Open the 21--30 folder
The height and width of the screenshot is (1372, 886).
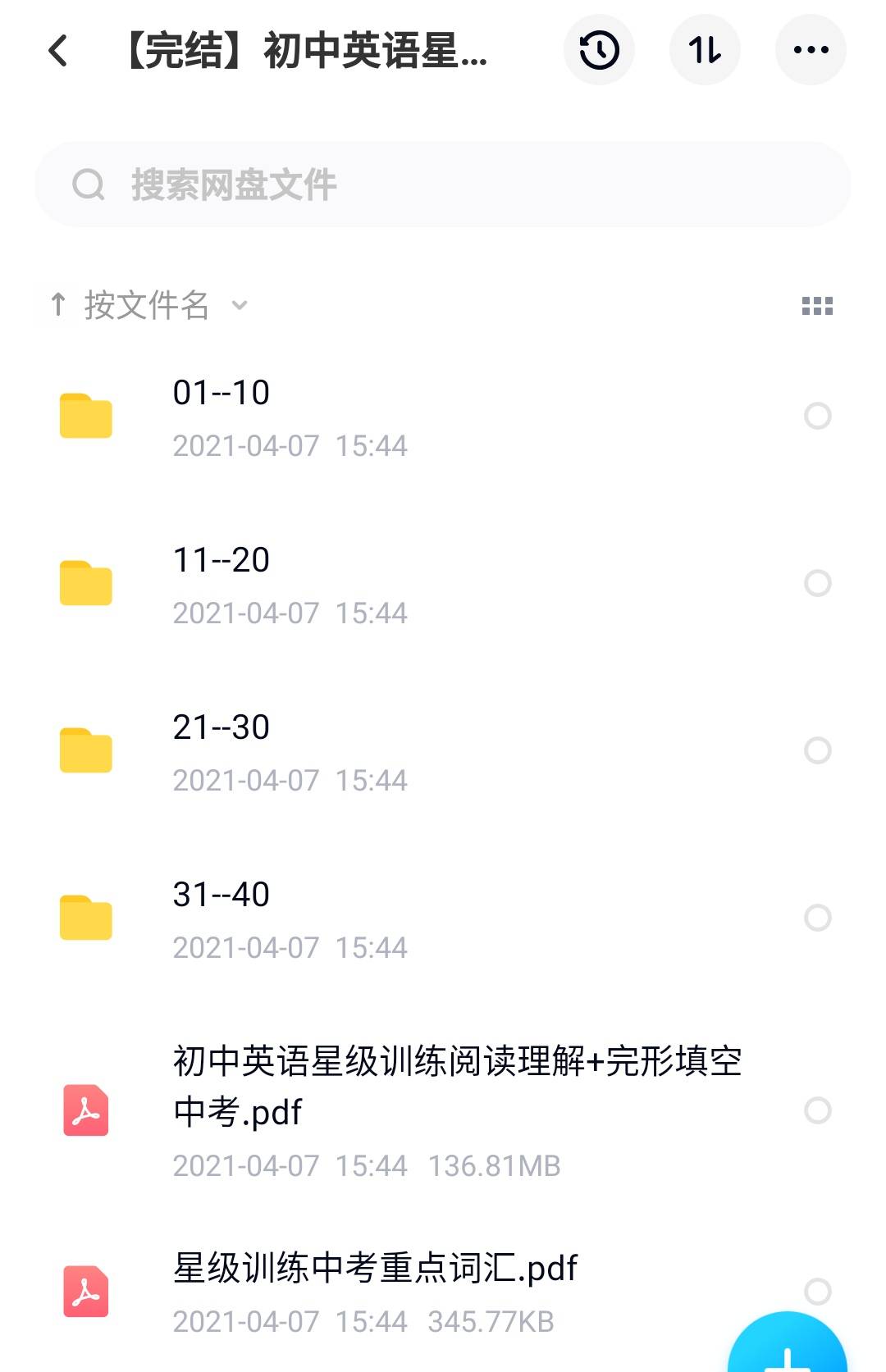pyautogui.click(x=221, y=726)
